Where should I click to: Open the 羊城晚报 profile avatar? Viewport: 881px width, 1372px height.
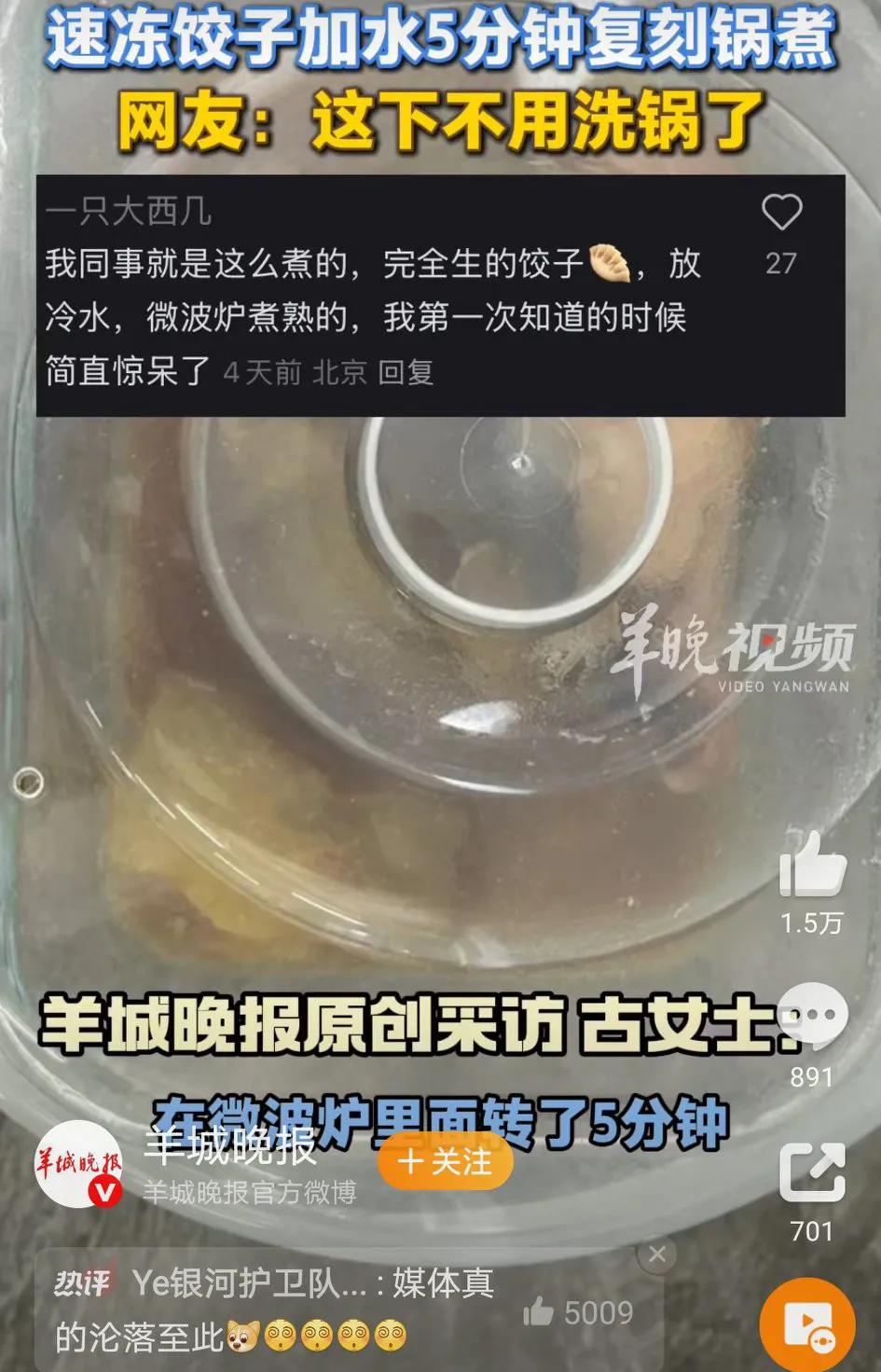(x=78, y=1163)
